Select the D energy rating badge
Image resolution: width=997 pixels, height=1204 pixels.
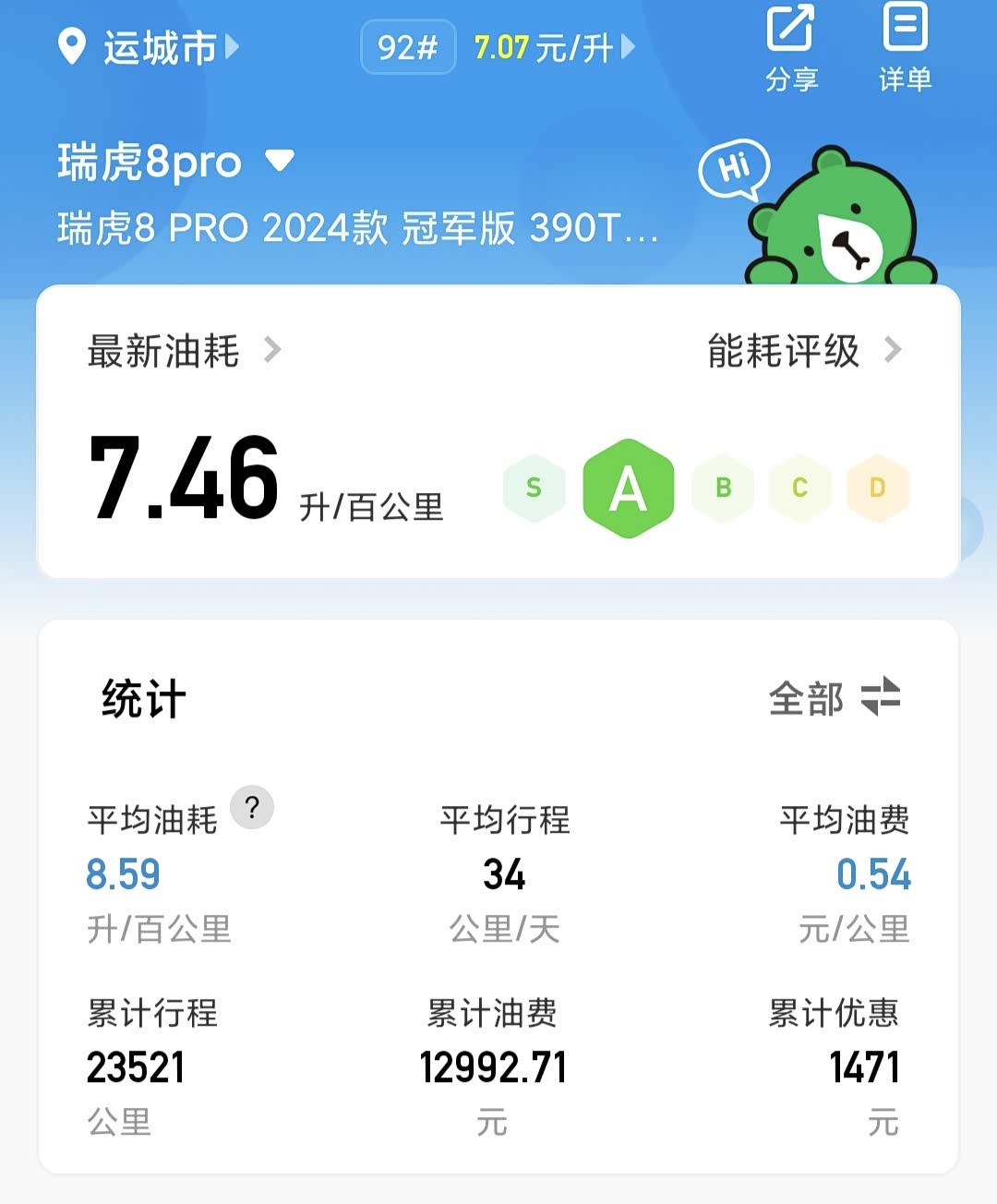(x=876, y=488)
